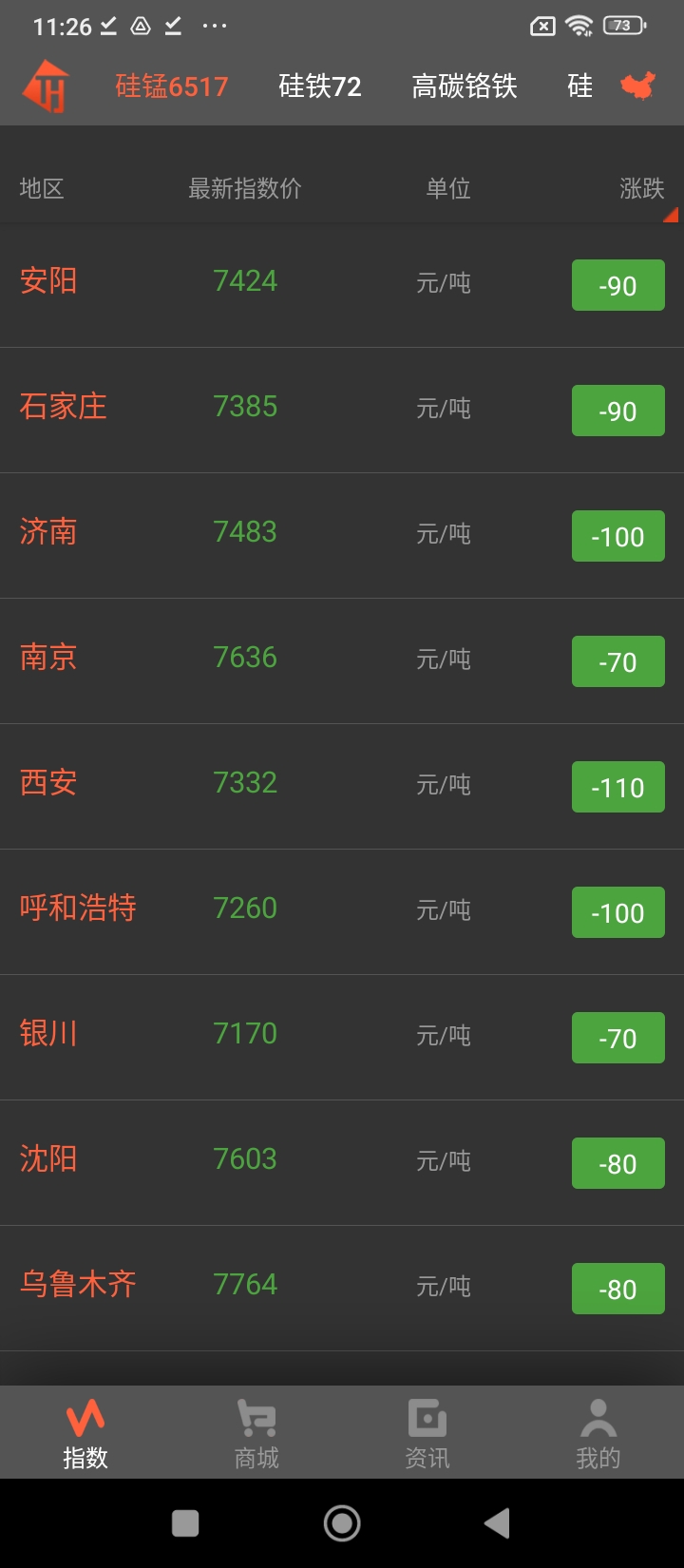Screen dimensions: 684x1568
Task: Open the 银川 price row
Action: [342, 1037]
